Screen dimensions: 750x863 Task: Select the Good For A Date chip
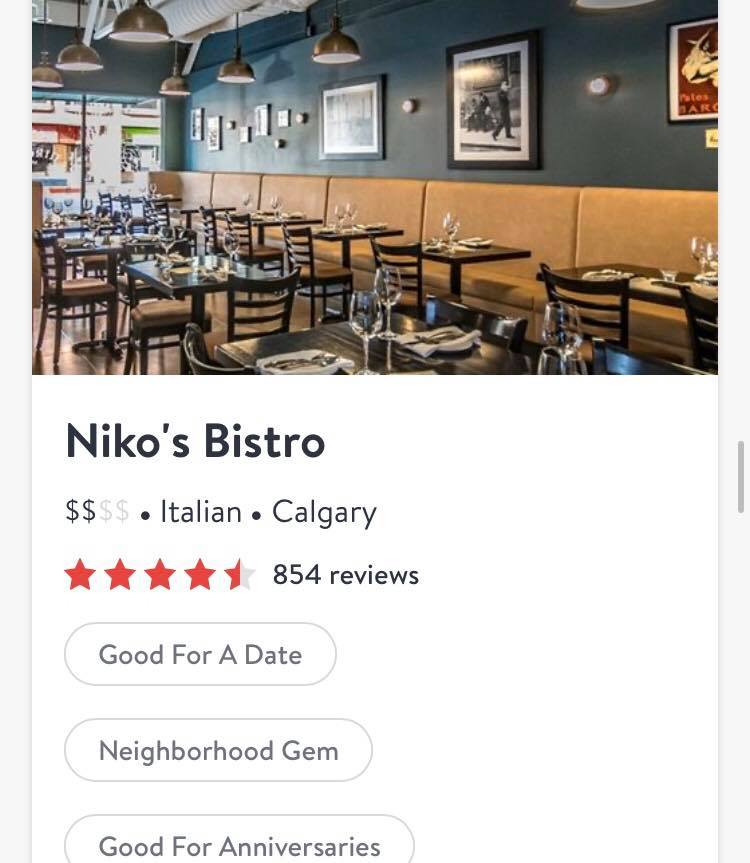[x=200, y=654]
